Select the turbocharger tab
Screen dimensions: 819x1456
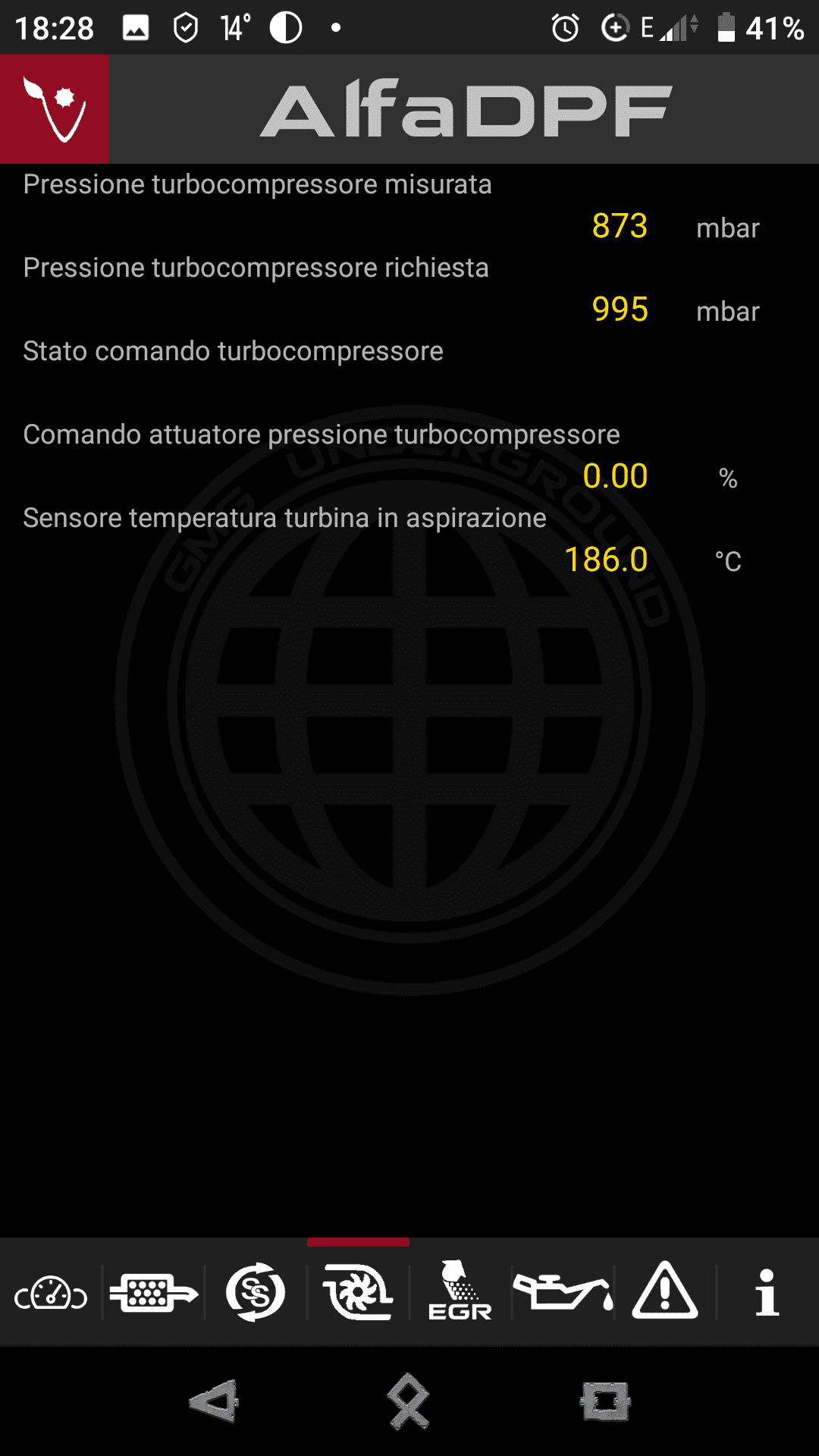(x=358, y=1293)
